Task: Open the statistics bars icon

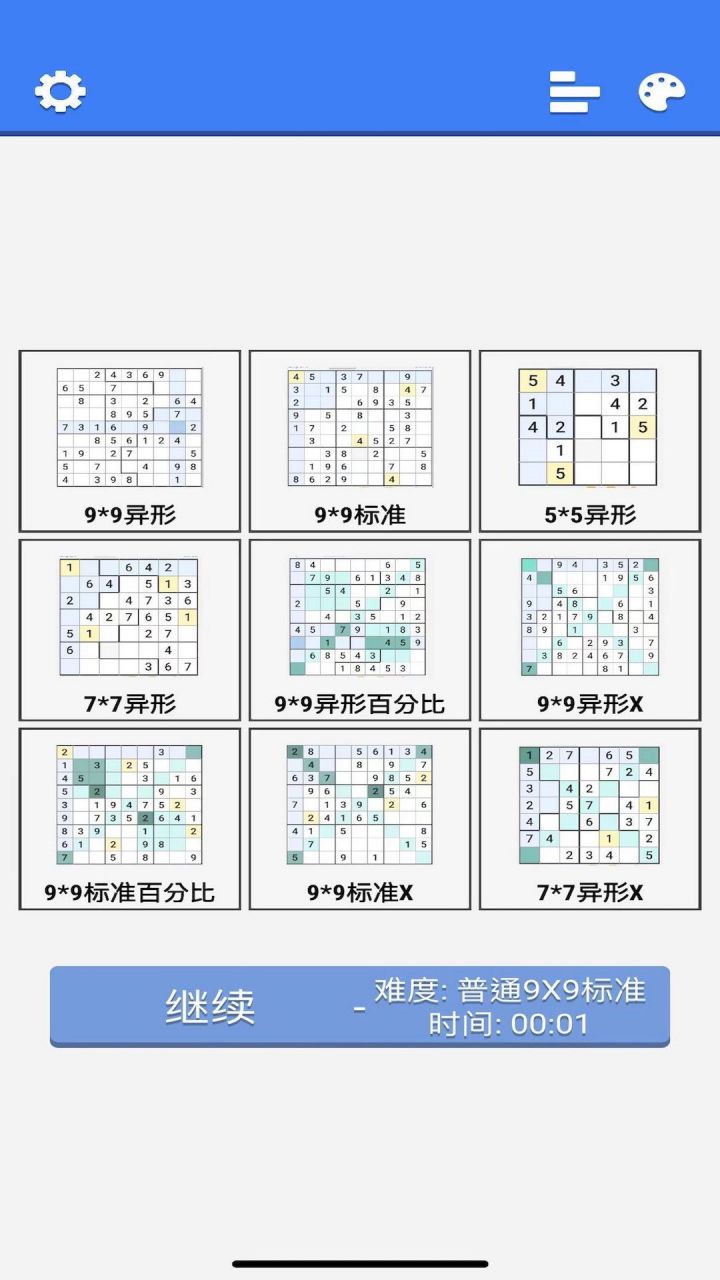Action: click(x=575, y=92)
